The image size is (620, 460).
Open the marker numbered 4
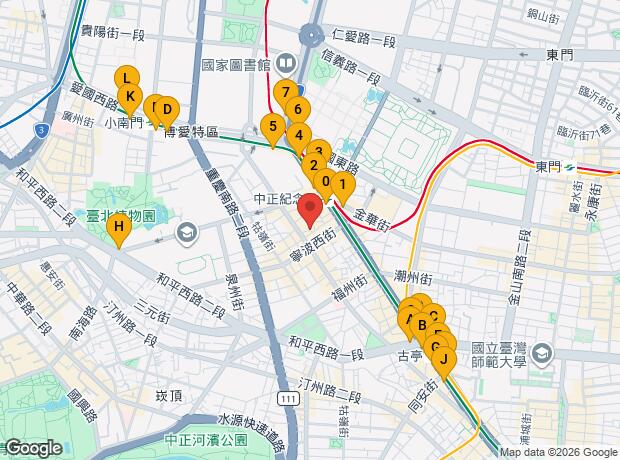(298, 134)
